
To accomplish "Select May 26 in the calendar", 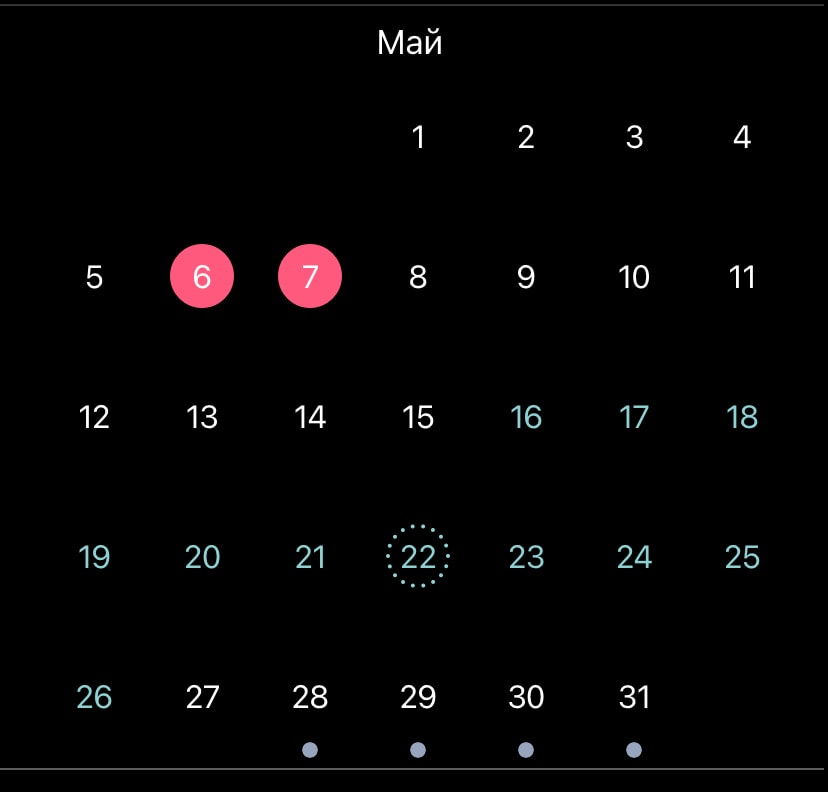I will tap(94, 697).
